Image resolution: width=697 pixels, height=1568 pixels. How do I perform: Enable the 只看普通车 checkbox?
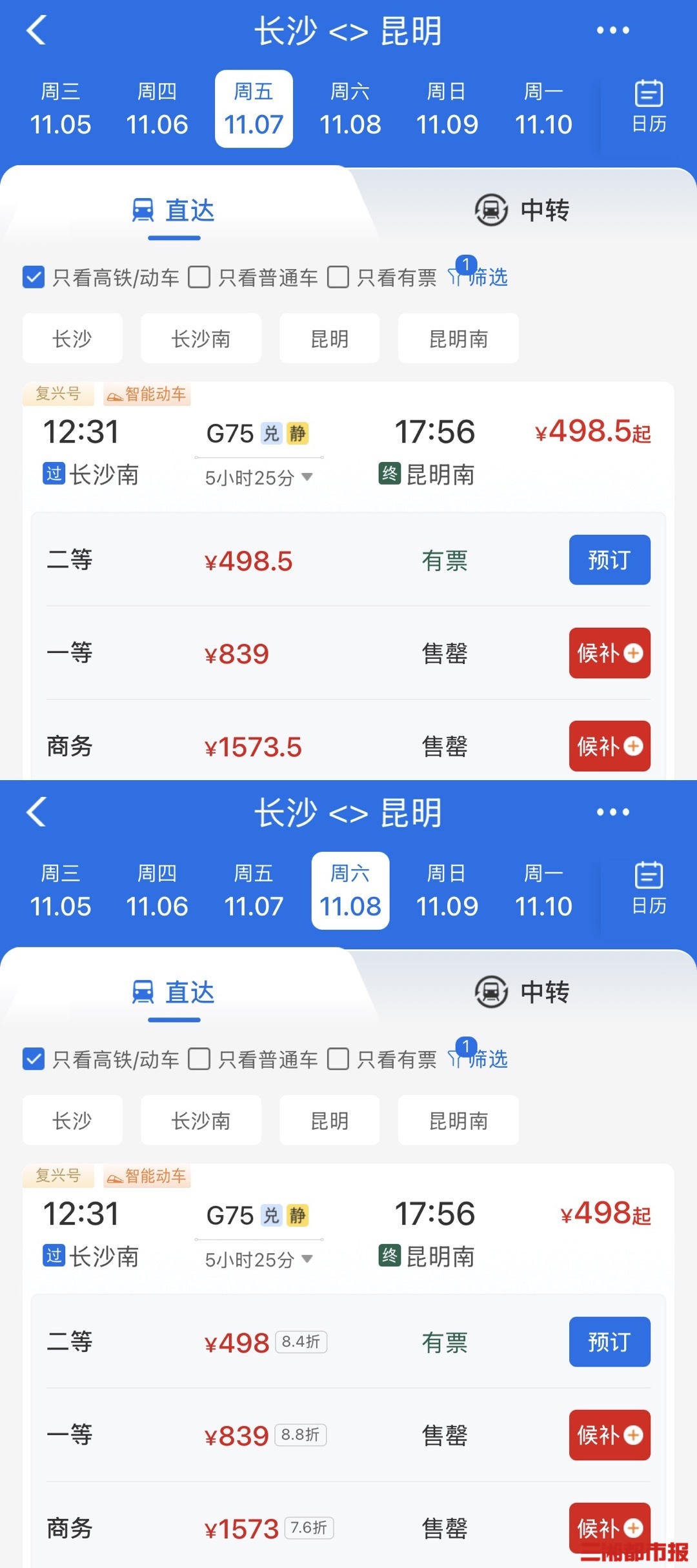[x=200, y=277]
